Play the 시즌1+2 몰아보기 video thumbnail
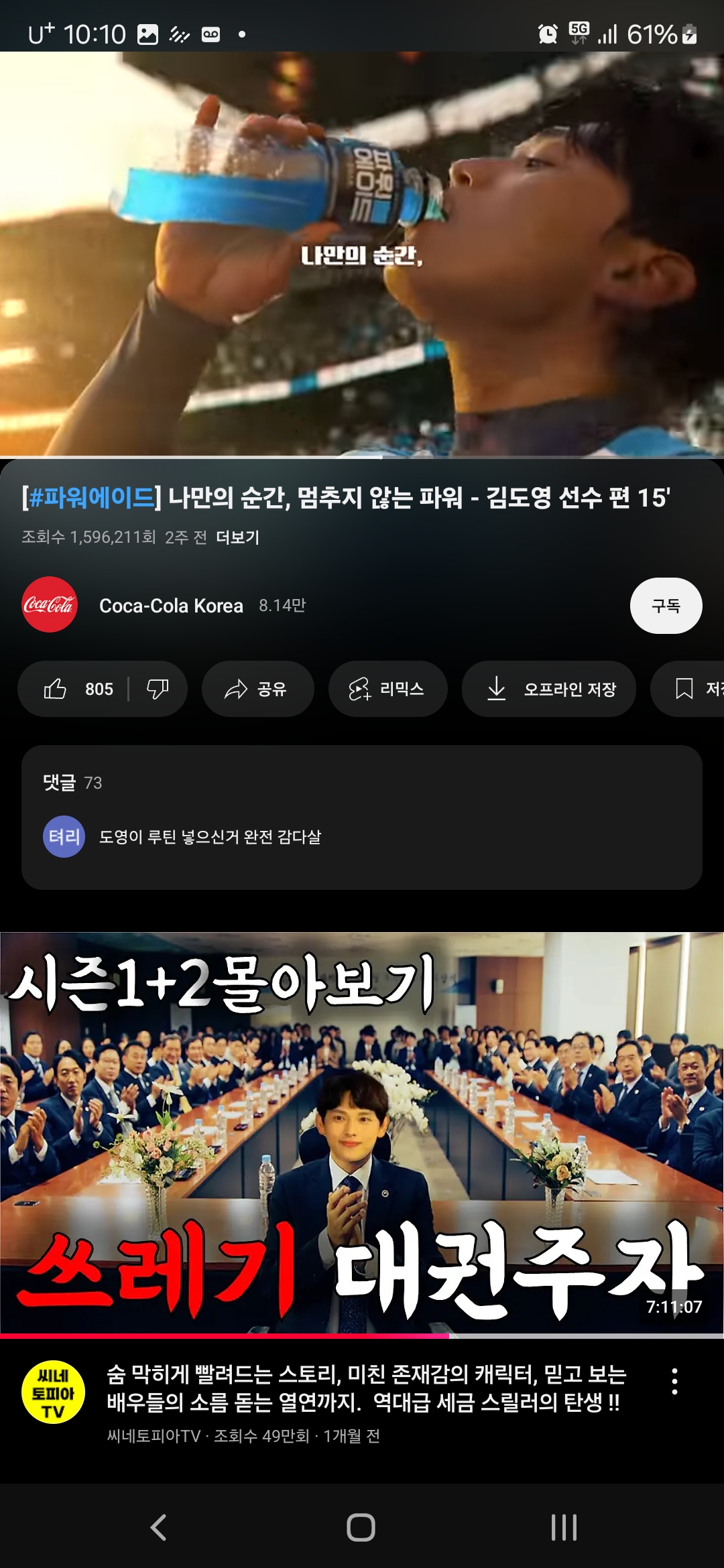The image size is (724, 1568). coord(362,1132)
